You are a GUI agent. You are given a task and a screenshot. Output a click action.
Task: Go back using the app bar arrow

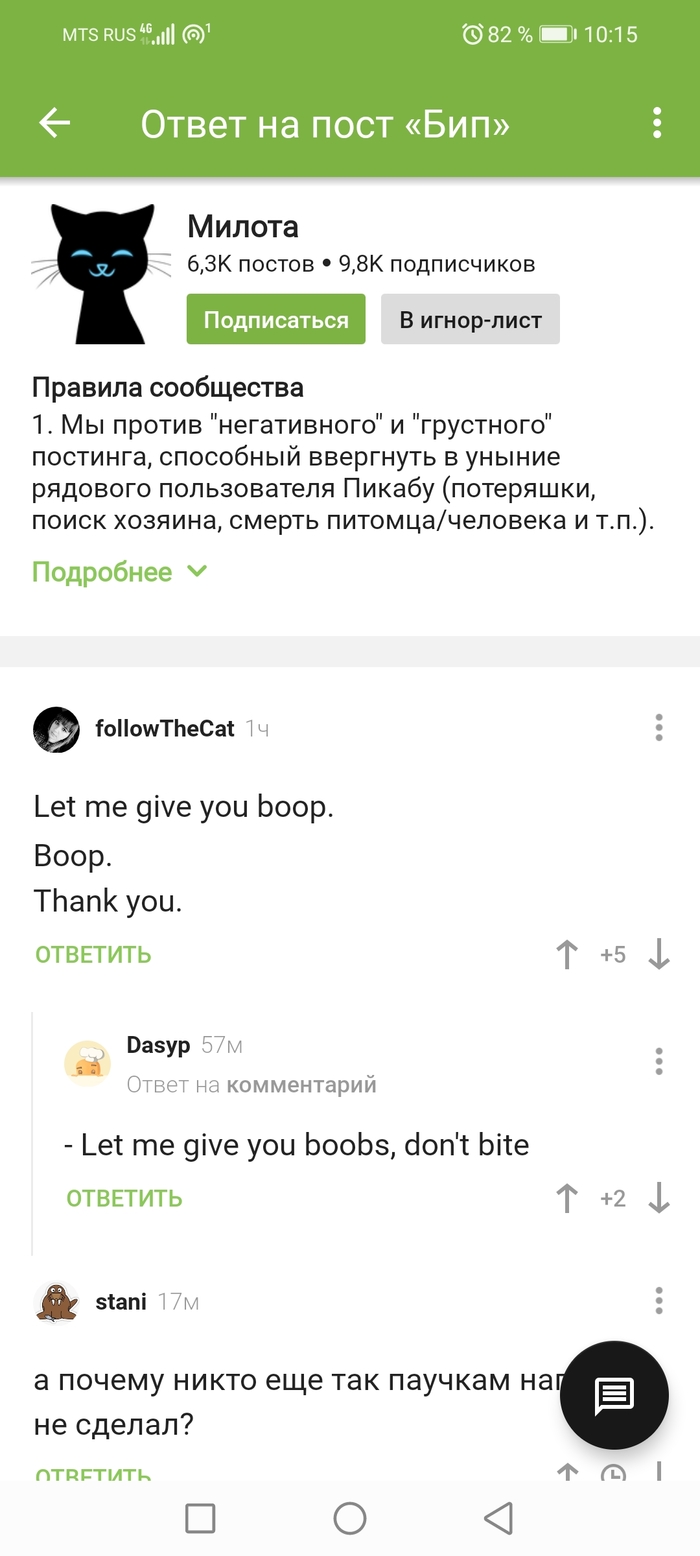pyautogui.click(x=54, y=123)
